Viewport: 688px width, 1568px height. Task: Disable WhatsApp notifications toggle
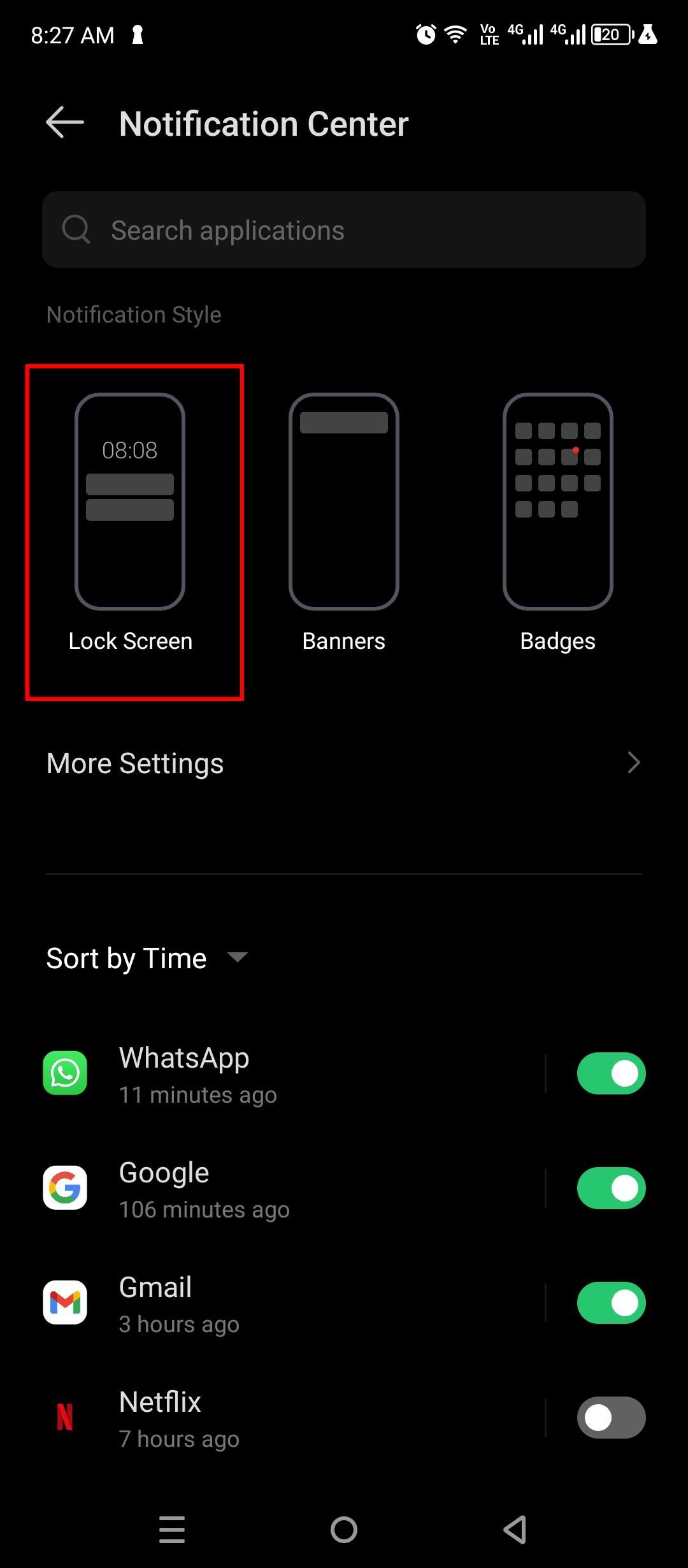click(611, 1074)
